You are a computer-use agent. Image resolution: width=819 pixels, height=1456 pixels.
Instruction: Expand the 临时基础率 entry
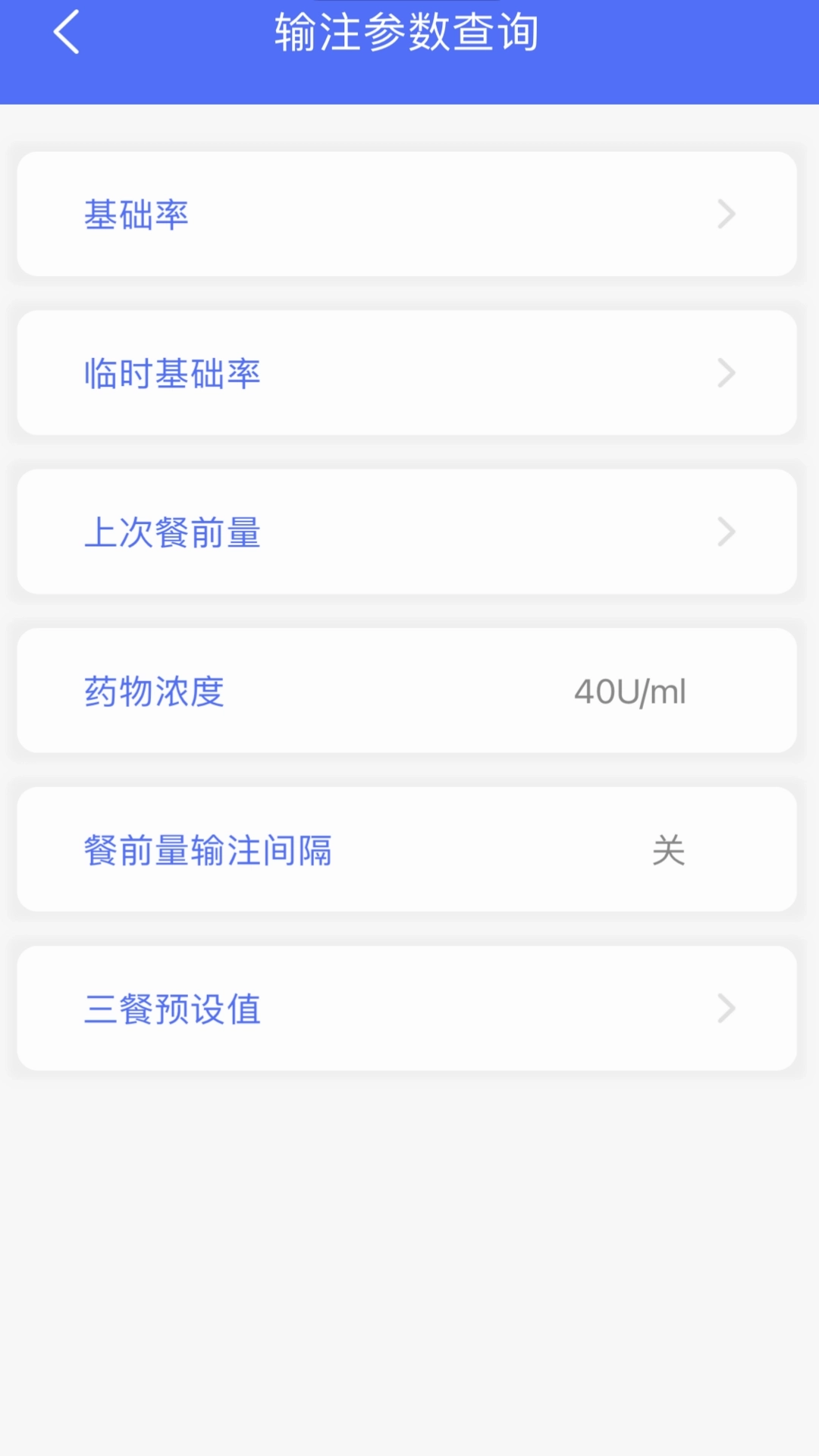[409, 373]
